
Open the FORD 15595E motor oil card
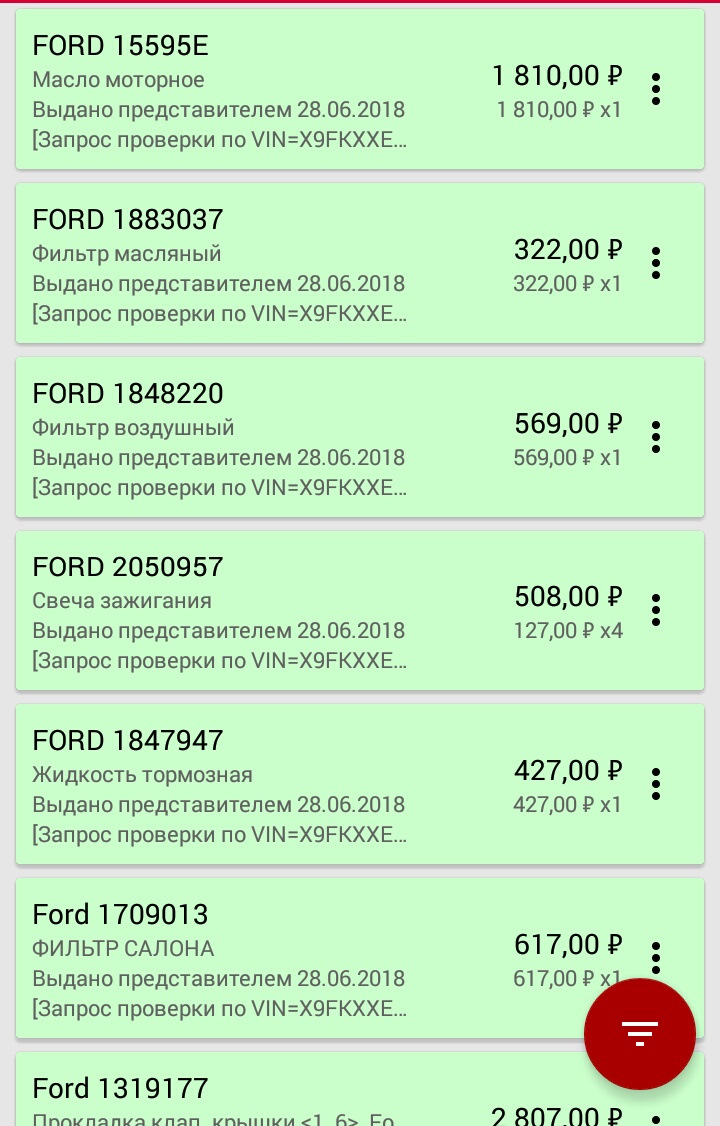coord(250,90)
